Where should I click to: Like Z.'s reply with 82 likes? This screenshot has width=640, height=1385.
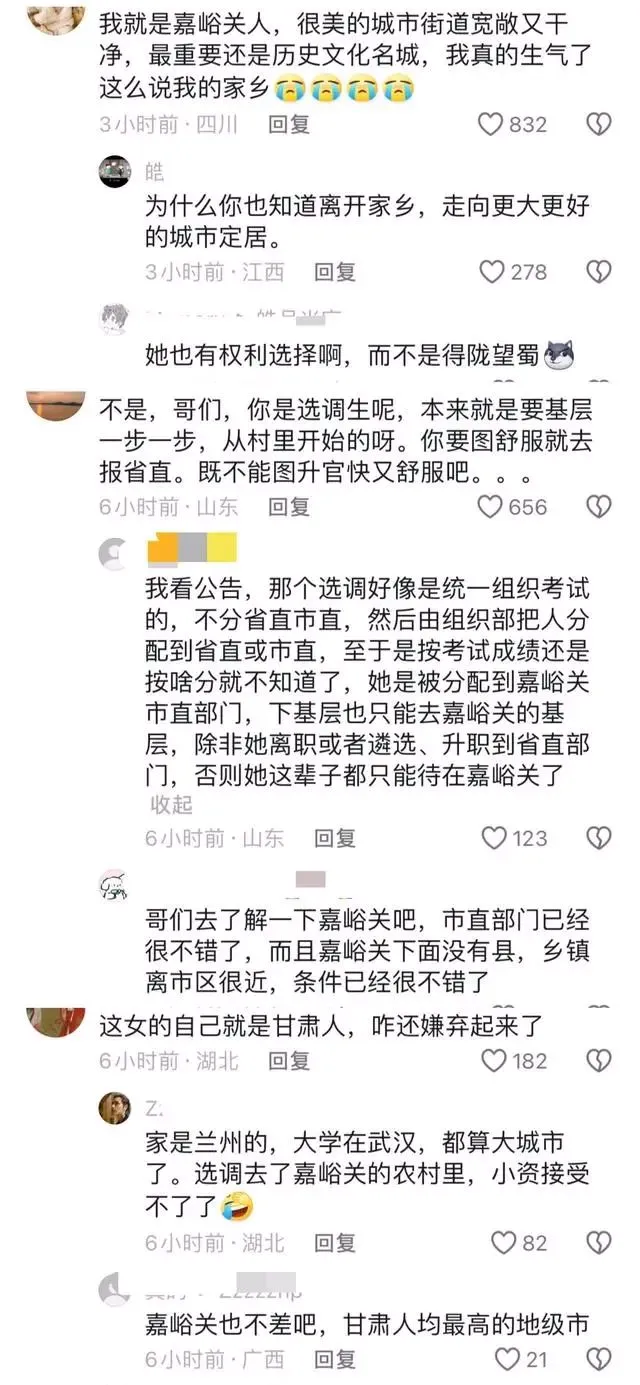504,1243
